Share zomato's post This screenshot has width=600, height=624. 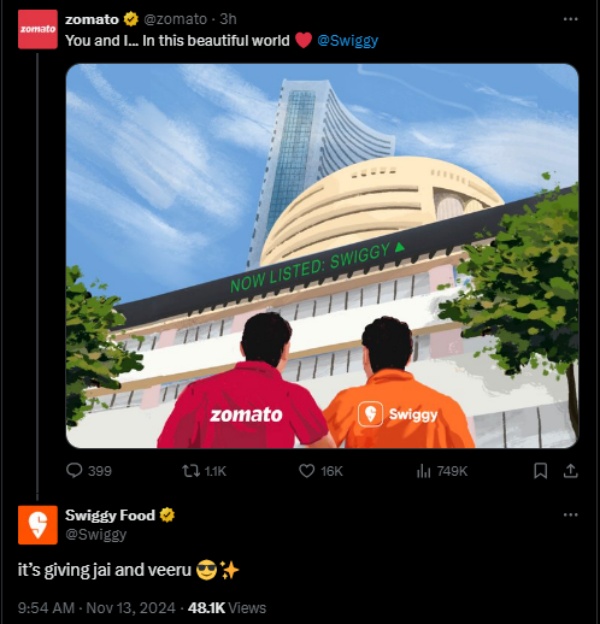coord(570,471)
